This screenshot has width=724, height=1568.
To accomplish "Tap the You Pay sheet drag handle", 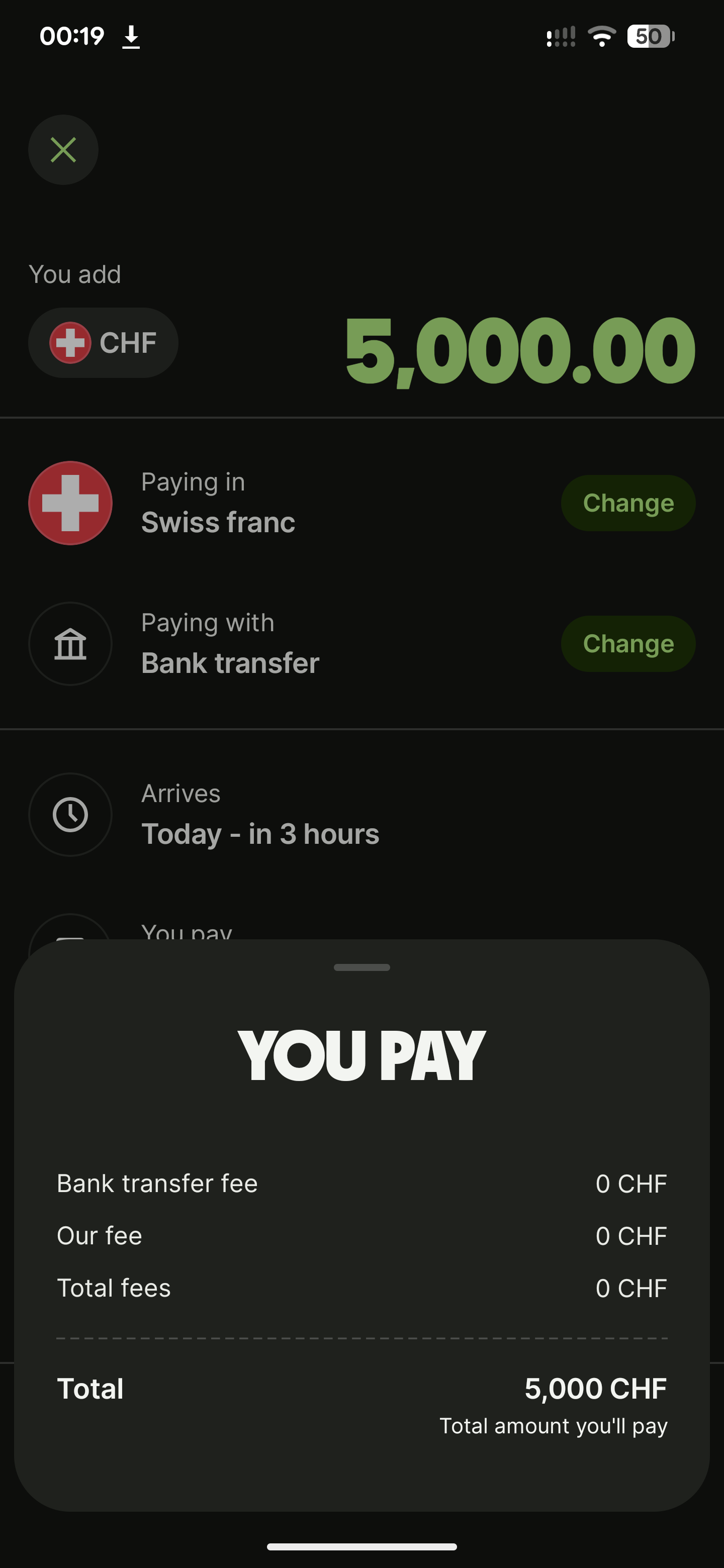I will coord(361,967).
